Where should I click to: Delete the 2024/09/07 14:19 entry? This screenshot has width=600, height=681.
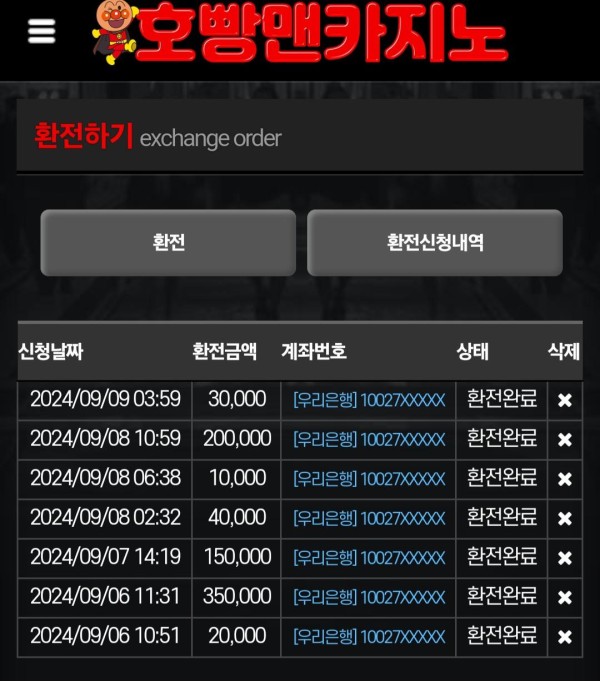tap(564, 558)
